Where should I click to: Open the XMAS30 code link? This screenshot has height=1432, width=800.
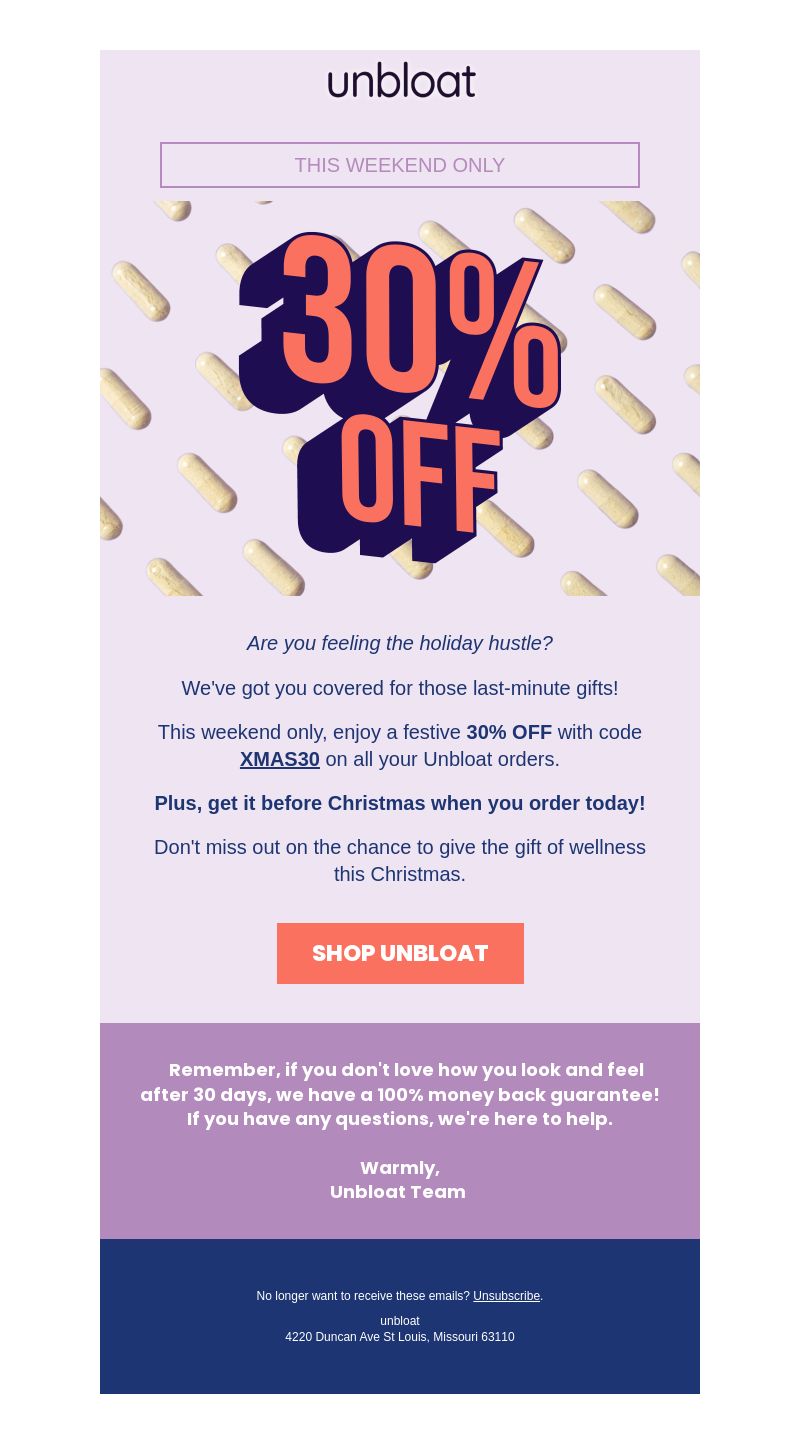pos(280,759)
